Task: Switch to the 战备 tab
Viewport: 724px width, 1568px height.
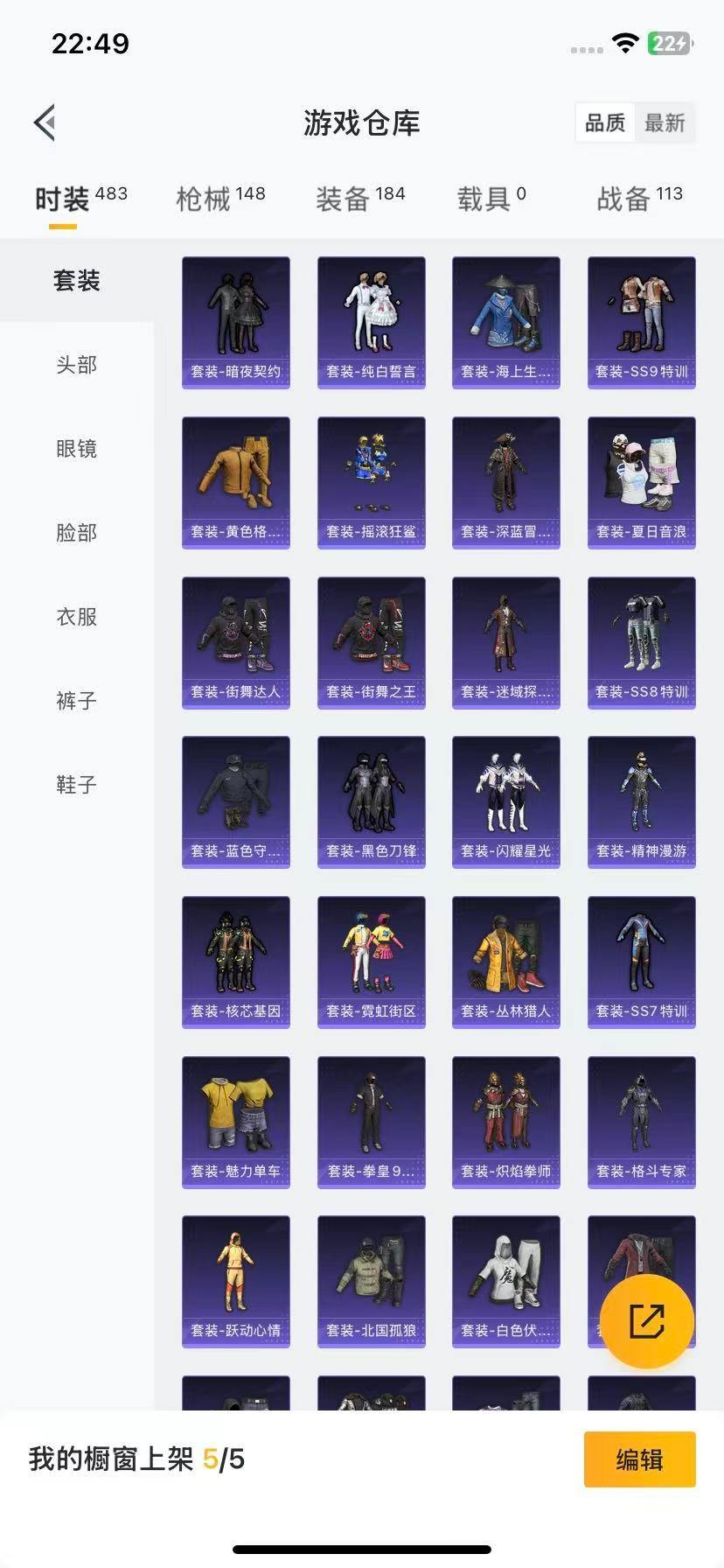Action: coord(638,199)
